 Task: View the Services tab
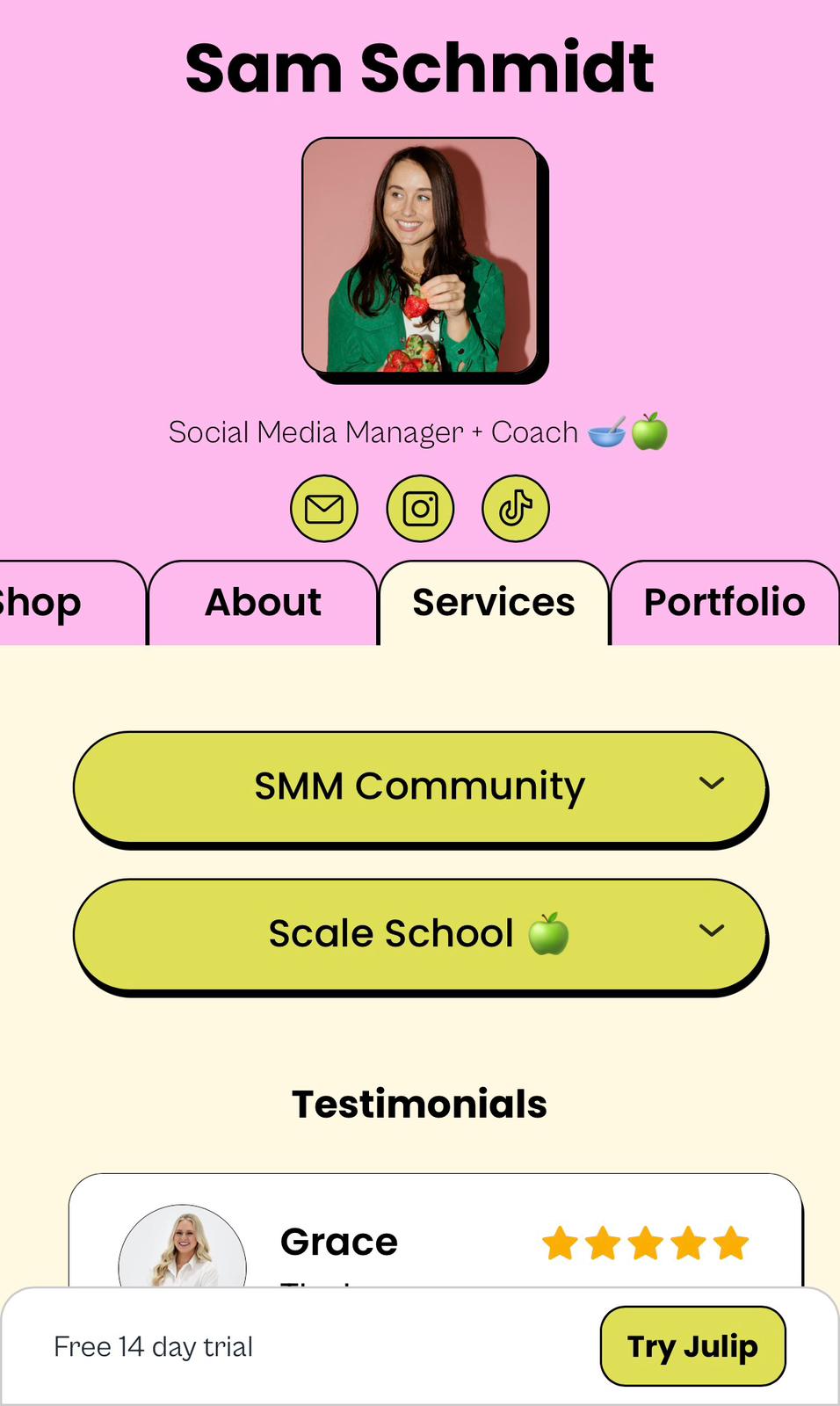(x=494, y=603)
